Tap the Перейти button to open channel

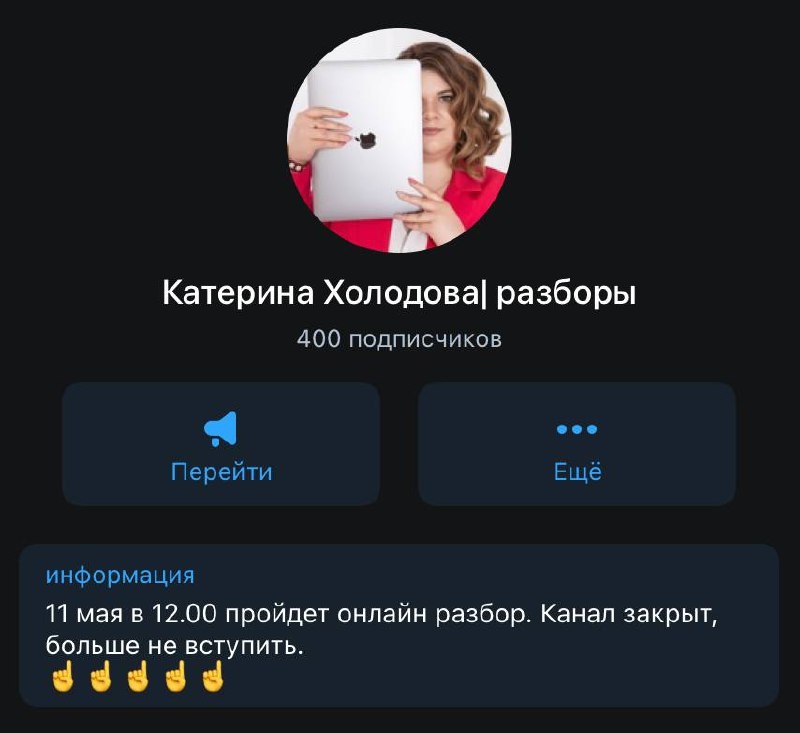point(221,444)
